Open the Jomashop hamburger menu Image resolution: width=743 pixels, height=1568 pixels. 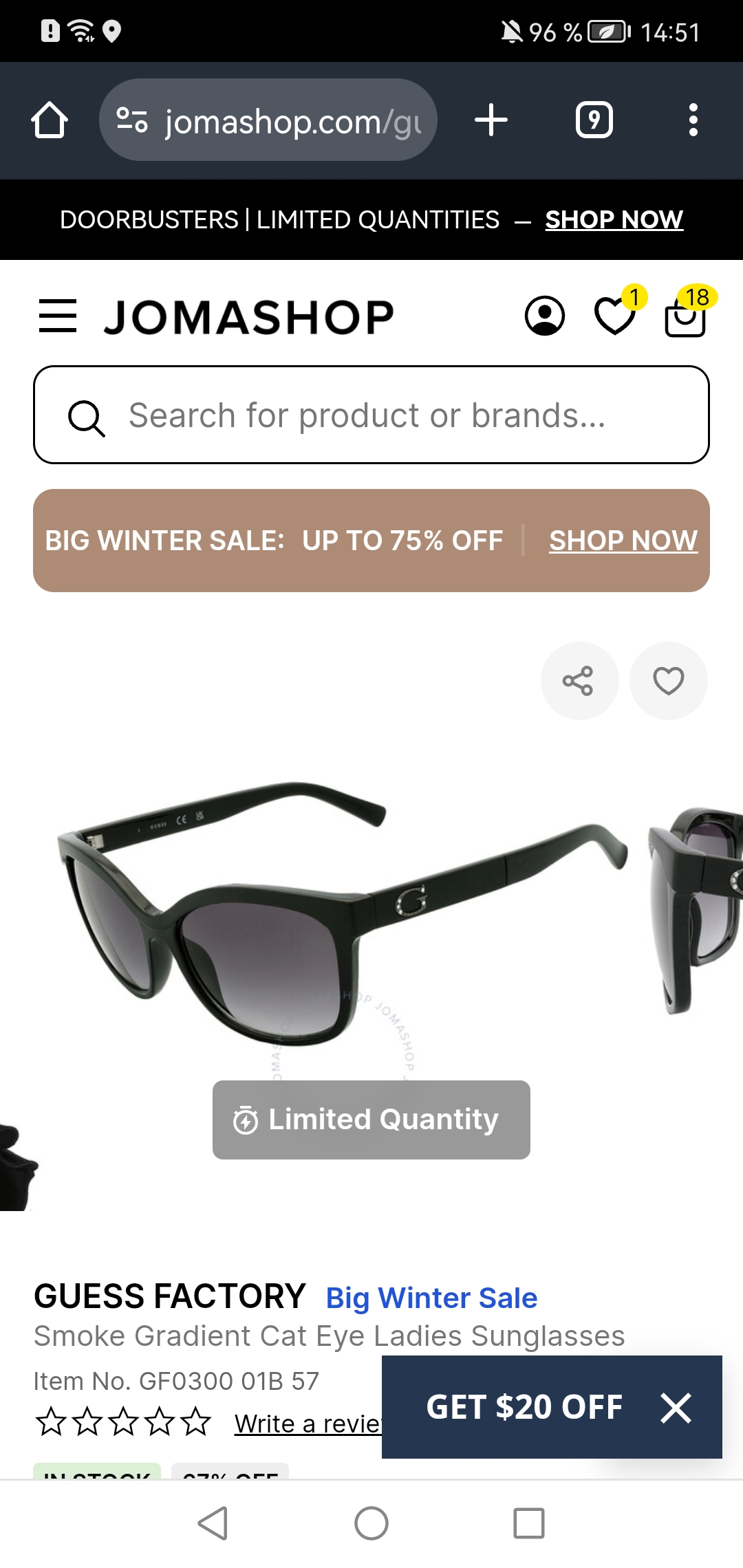coord(58,316)
